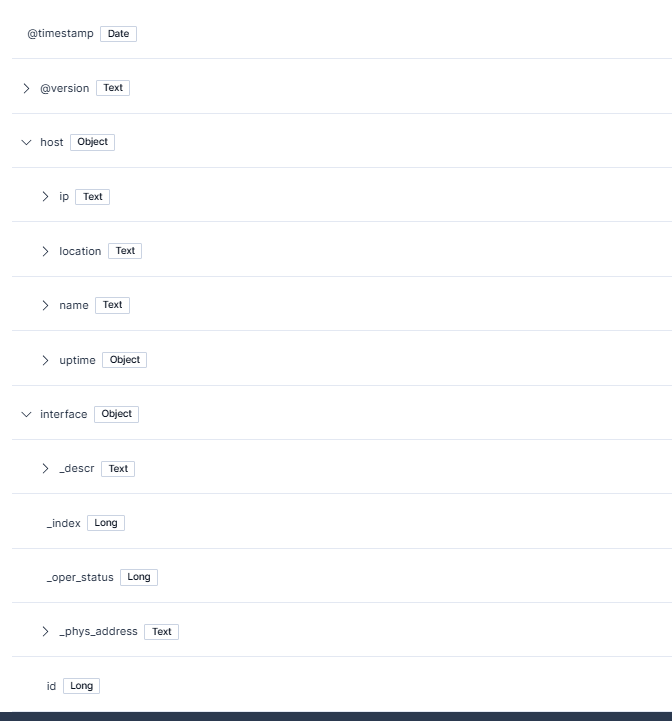Expand the @version field
672x721 pixels.
pos(26,88)
